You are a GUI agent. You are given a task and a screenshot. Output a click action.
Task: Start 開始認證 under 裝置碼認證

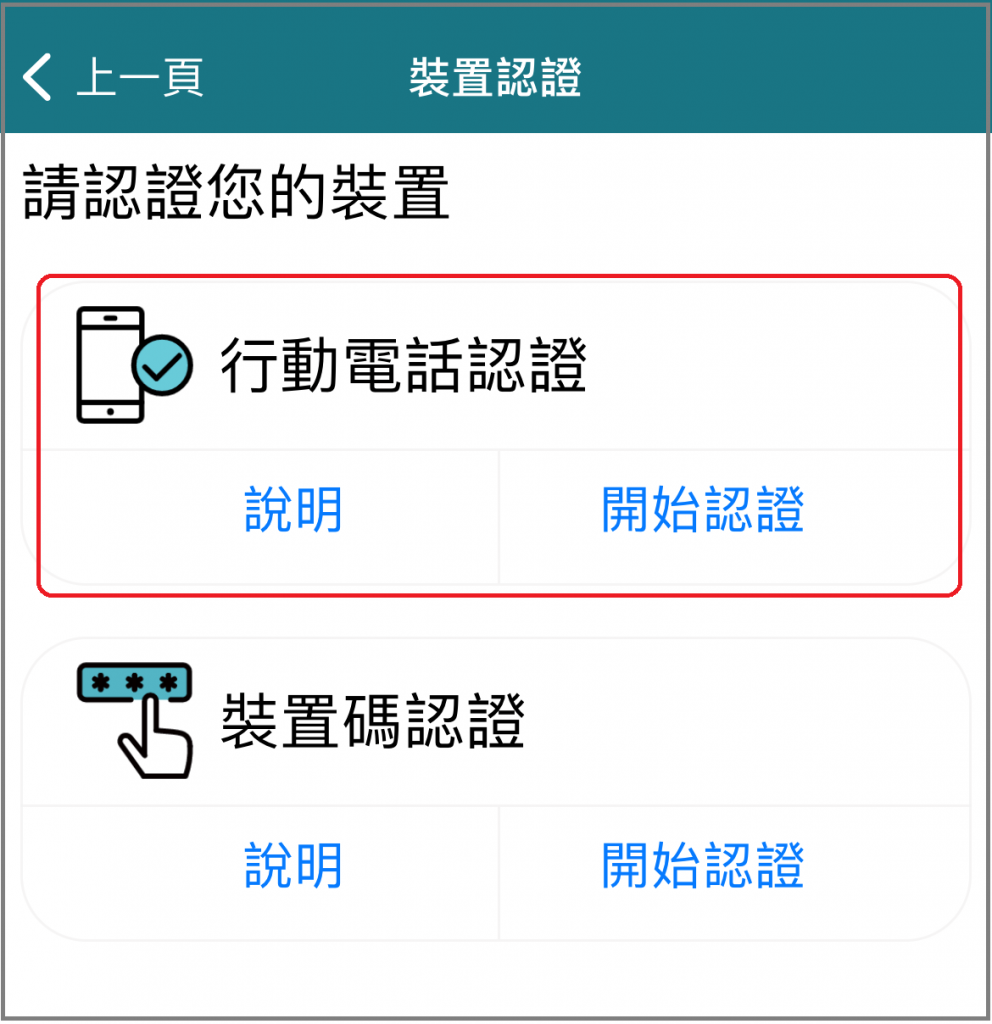(x=702, y=866)
